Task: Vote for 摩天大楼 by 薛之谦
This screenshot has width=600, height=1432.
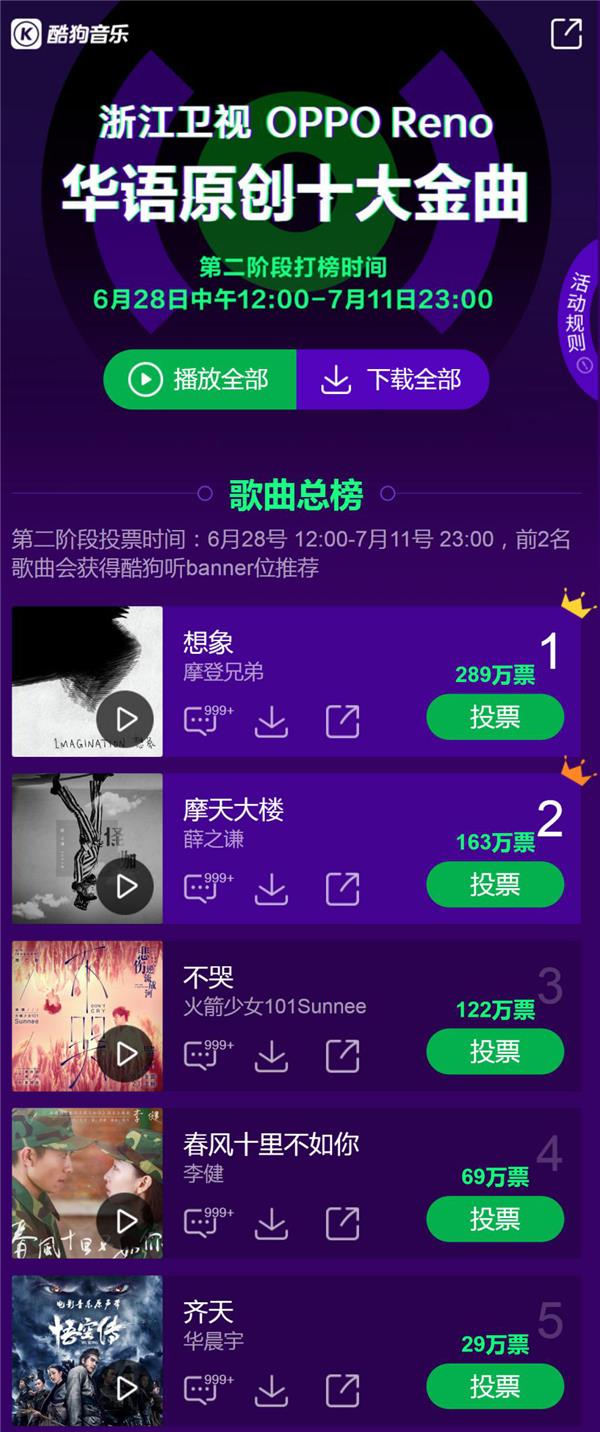Action: (495, 884)
